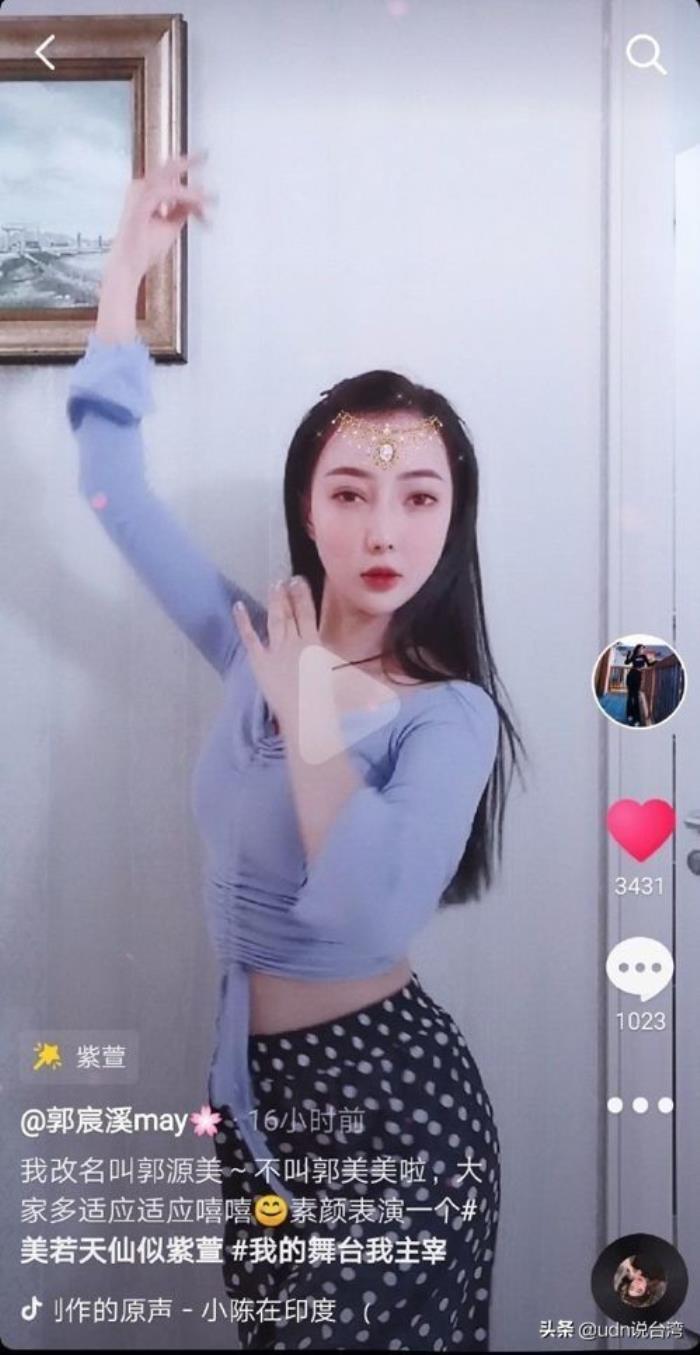Viewport: 700px width, 1355px height.
Task: Open the creator's round profile avatar
Action: [639, 682]
